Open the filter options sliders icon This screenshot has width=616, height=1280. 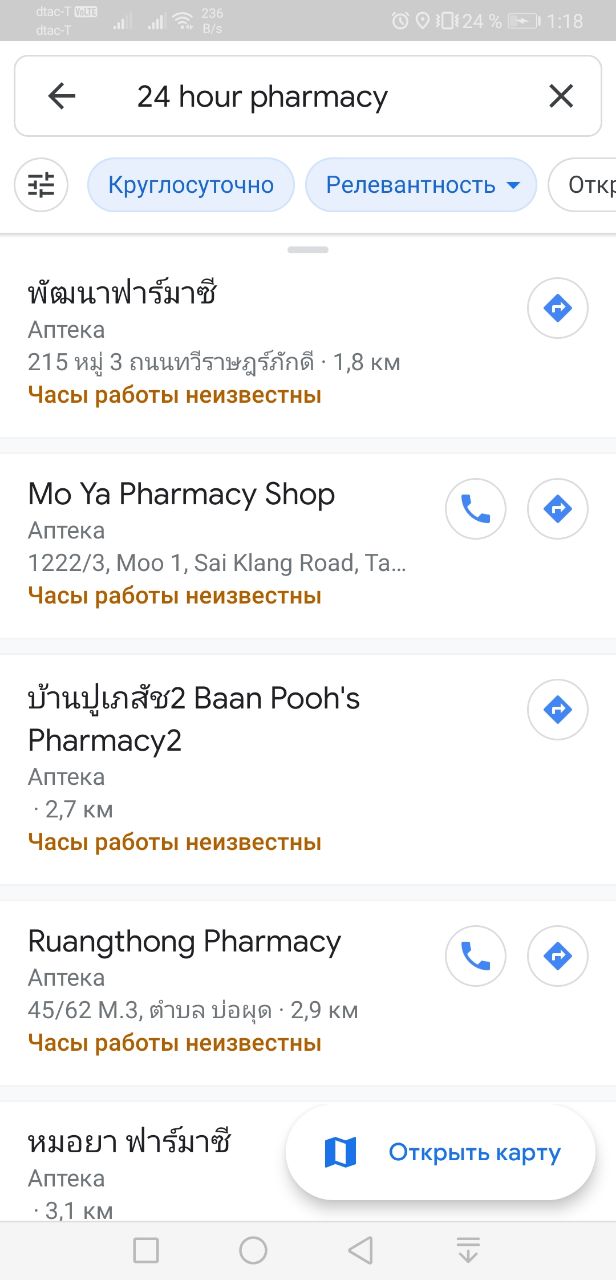pyautogui.click(x=41, y=185)
